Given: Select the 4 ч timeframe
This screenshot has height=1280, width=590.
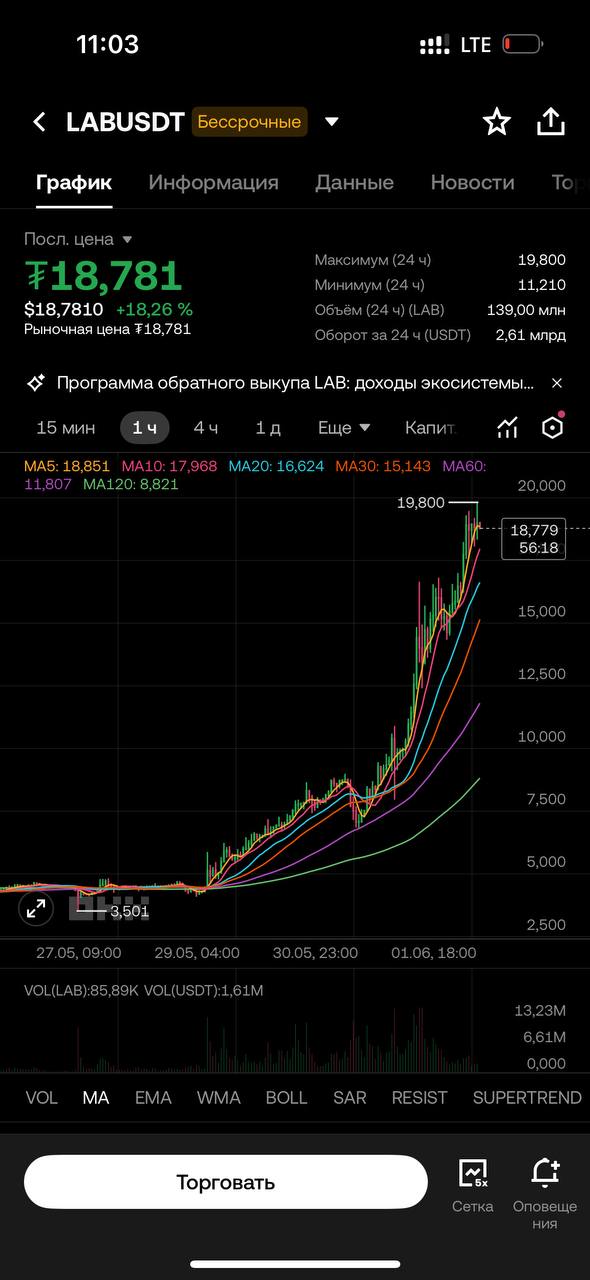Looking at the screenshot, I should click(x=206, y=428).
